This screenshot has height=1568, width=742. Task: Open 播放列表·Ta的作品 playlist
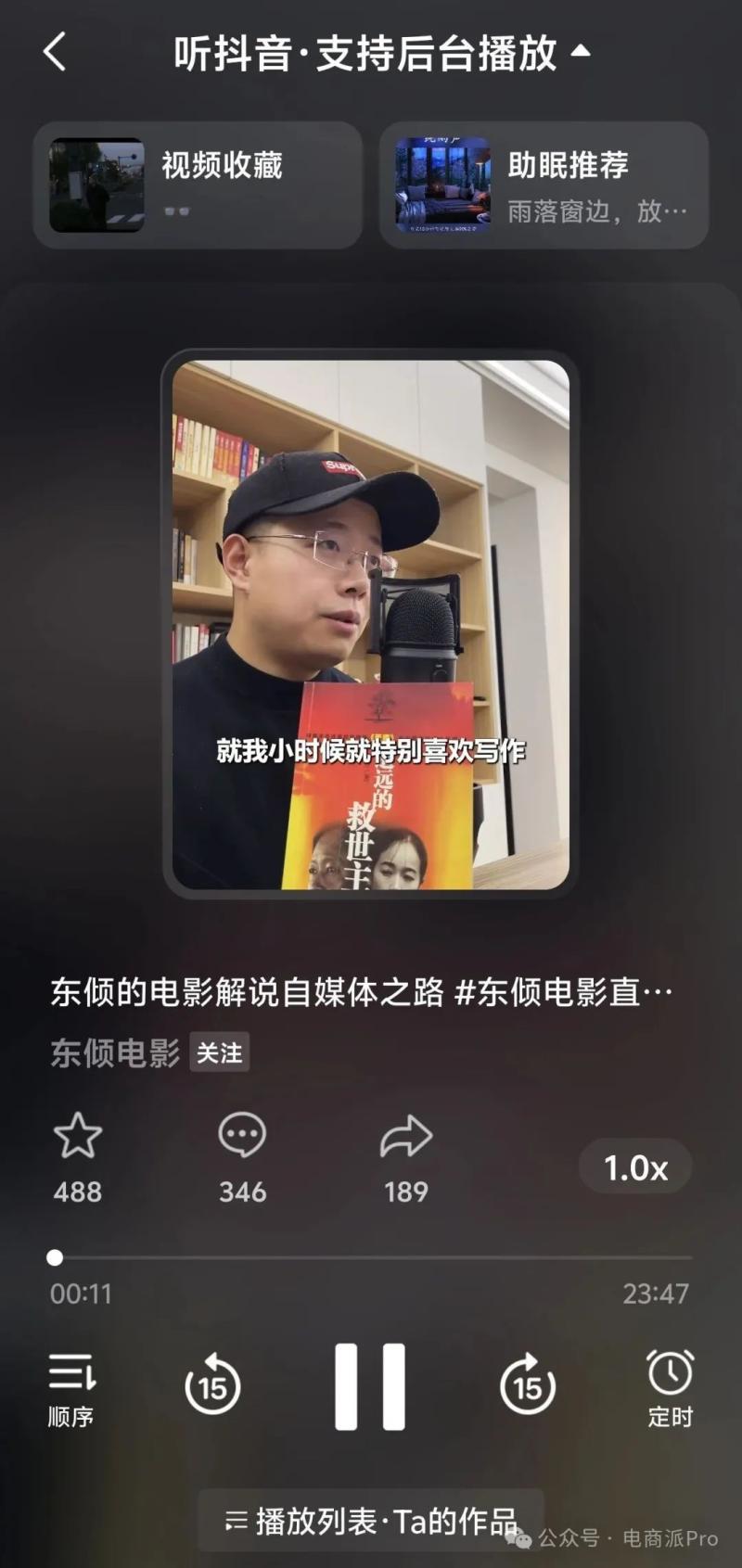(x=371, y=1521)
